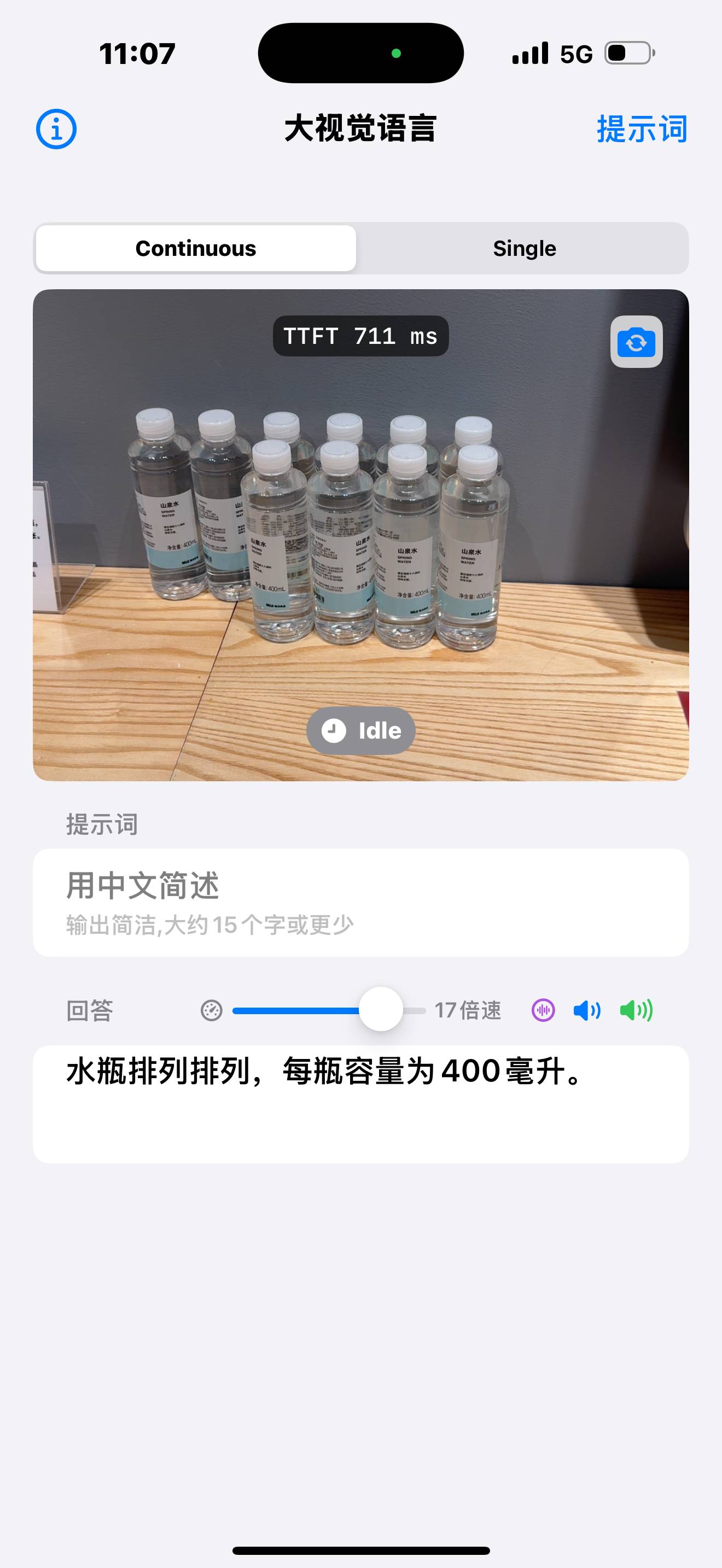Adjust the 17倍速 playback speed slider

click(382, 1009)
